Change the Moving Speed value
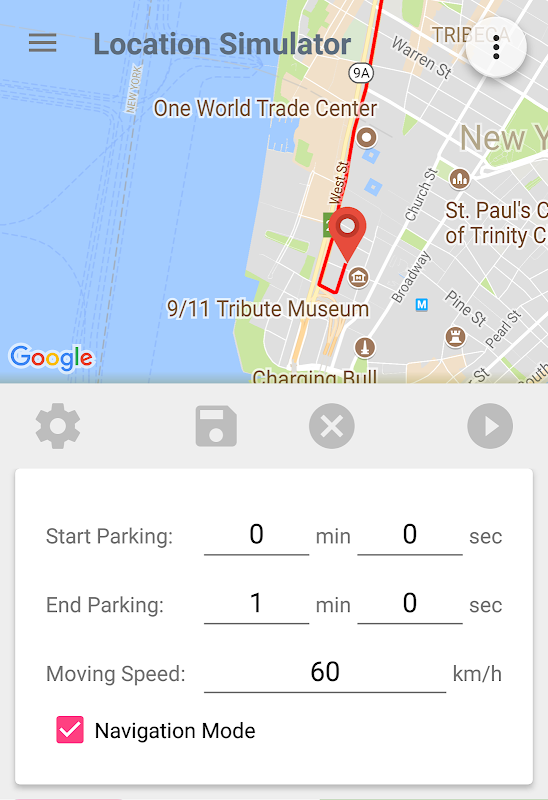The width and height of the screenshot is (548, 800). click(325, 673)
